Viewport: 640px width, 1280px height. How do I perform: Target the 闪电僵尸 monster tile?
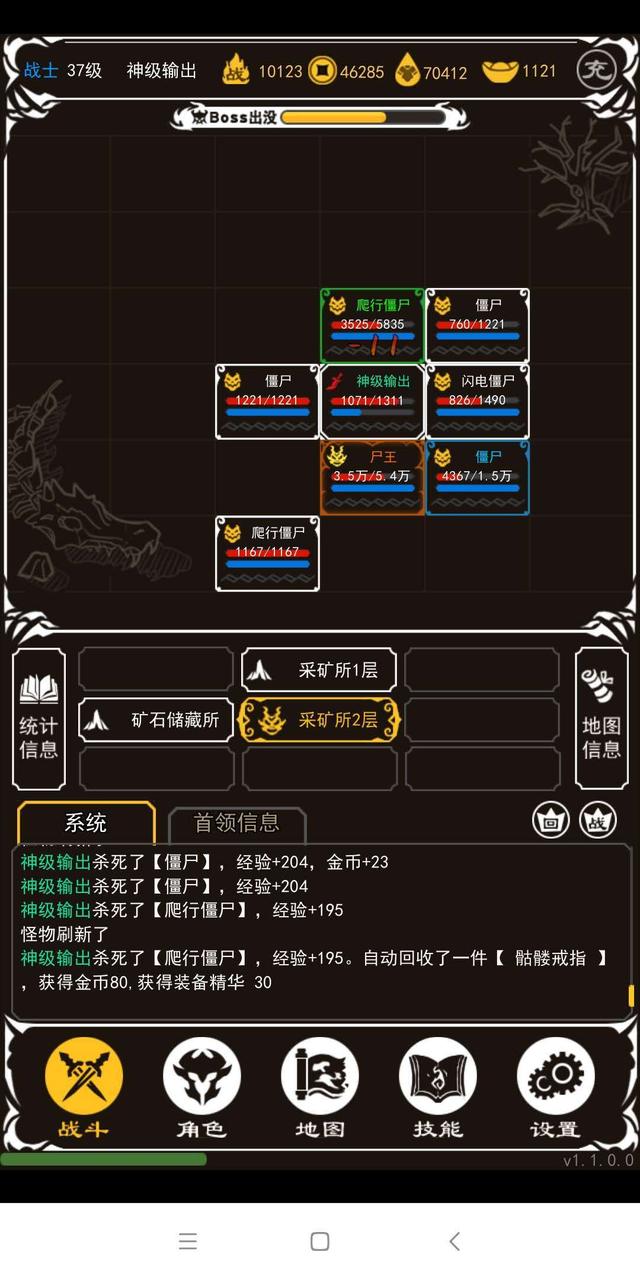477,402
